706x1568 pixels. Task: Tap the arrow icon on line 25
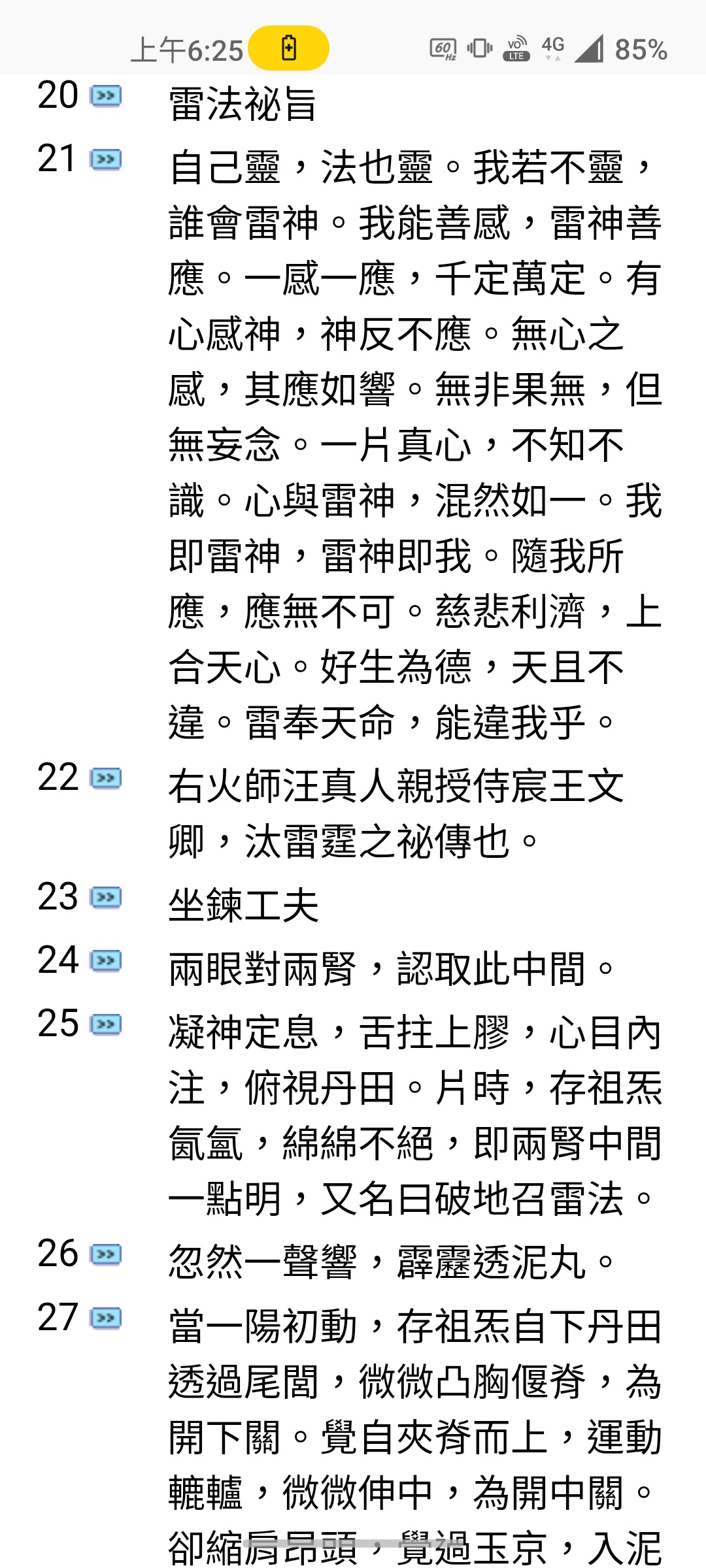click(105, 1024)
